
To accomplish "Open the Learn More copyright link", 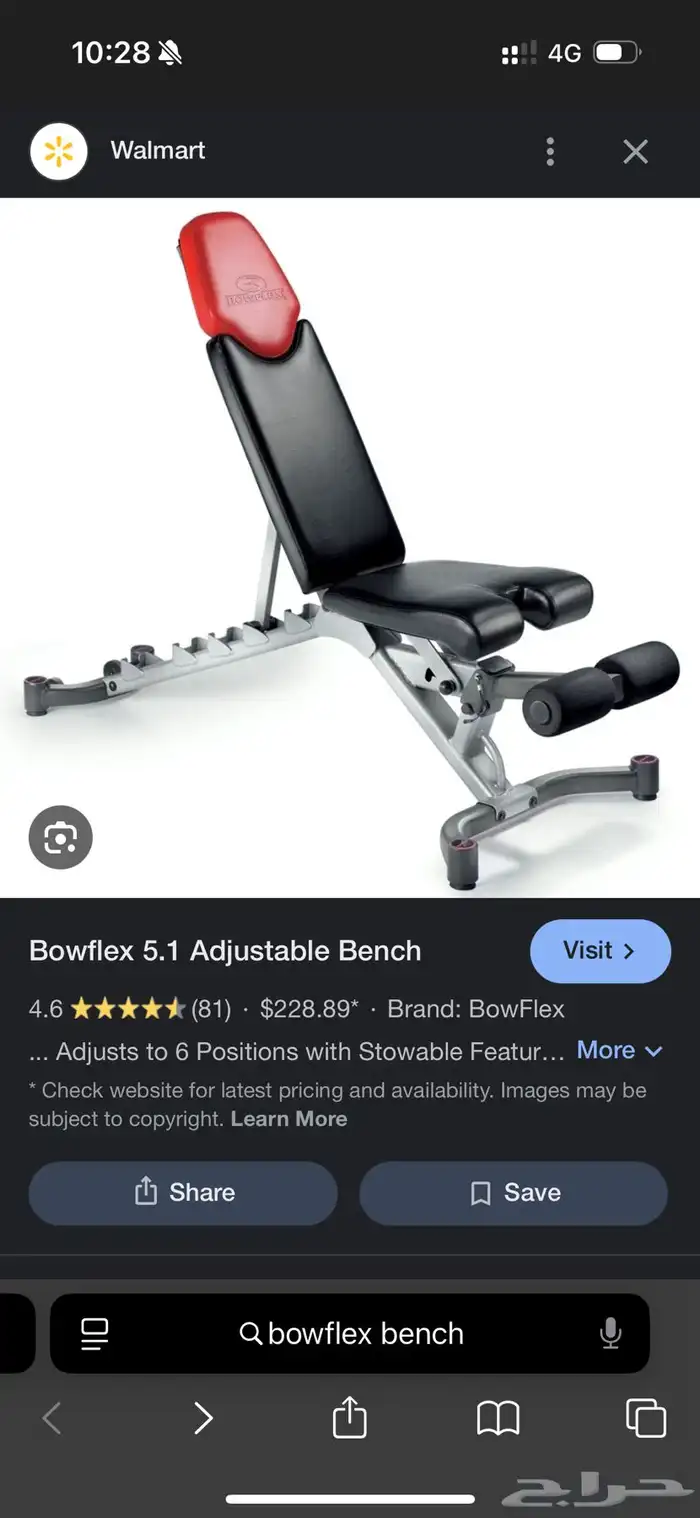I will [x=288, y=1119].
